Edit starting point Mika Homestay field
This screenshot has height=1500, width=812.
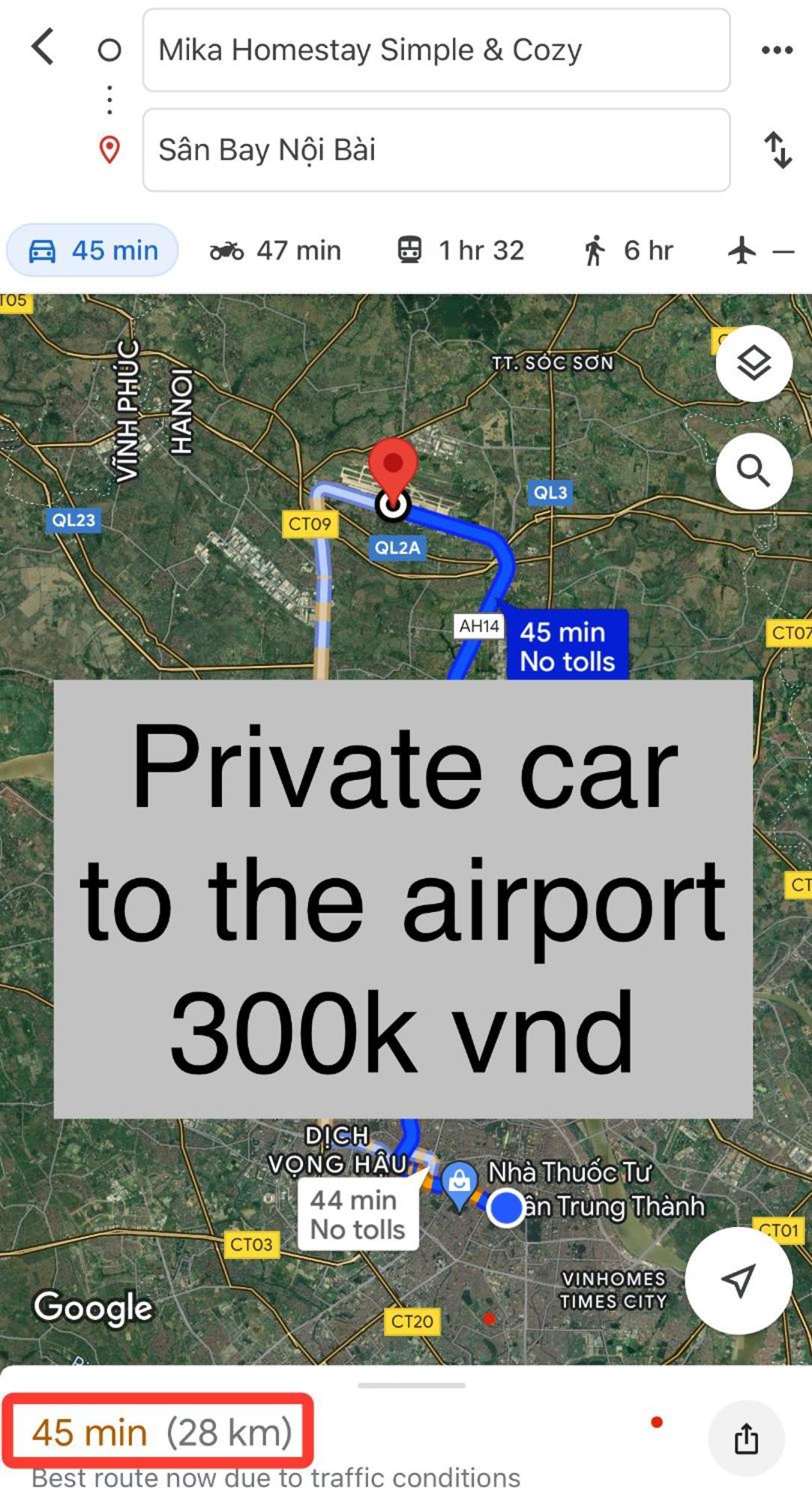436,50
